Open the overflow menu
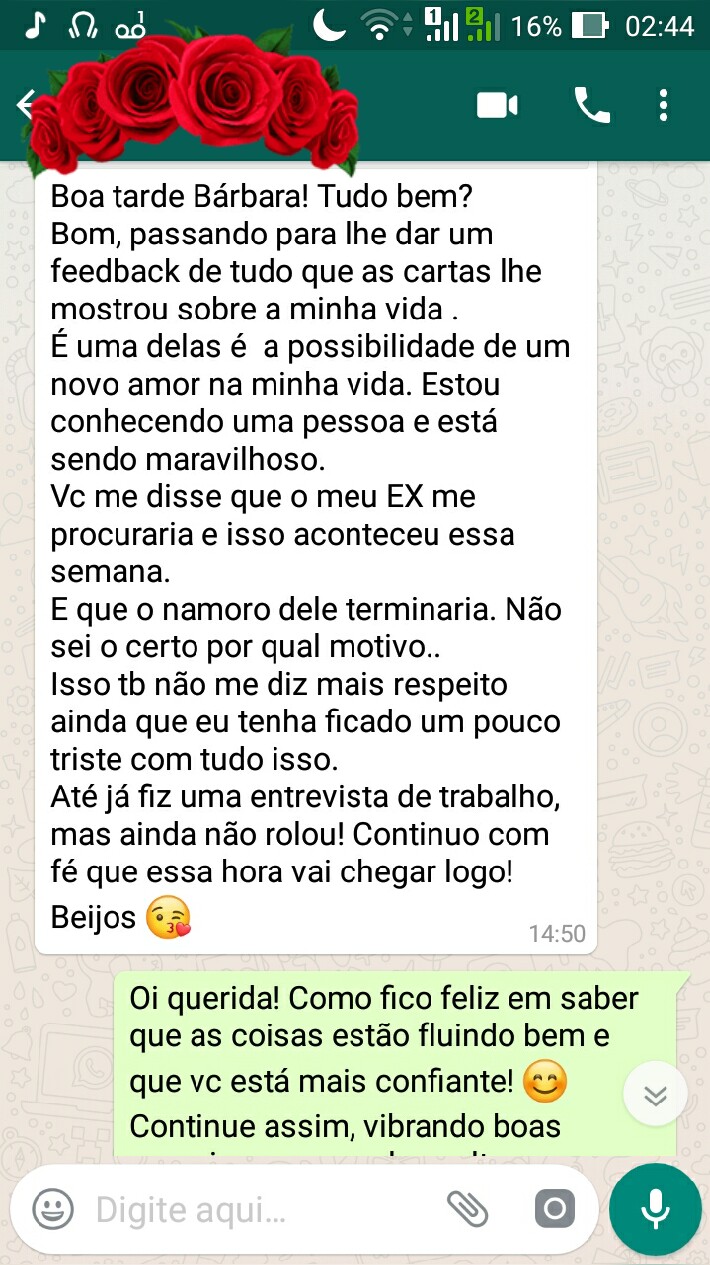This screenshot has width=710, height=1265. (664, 105)
